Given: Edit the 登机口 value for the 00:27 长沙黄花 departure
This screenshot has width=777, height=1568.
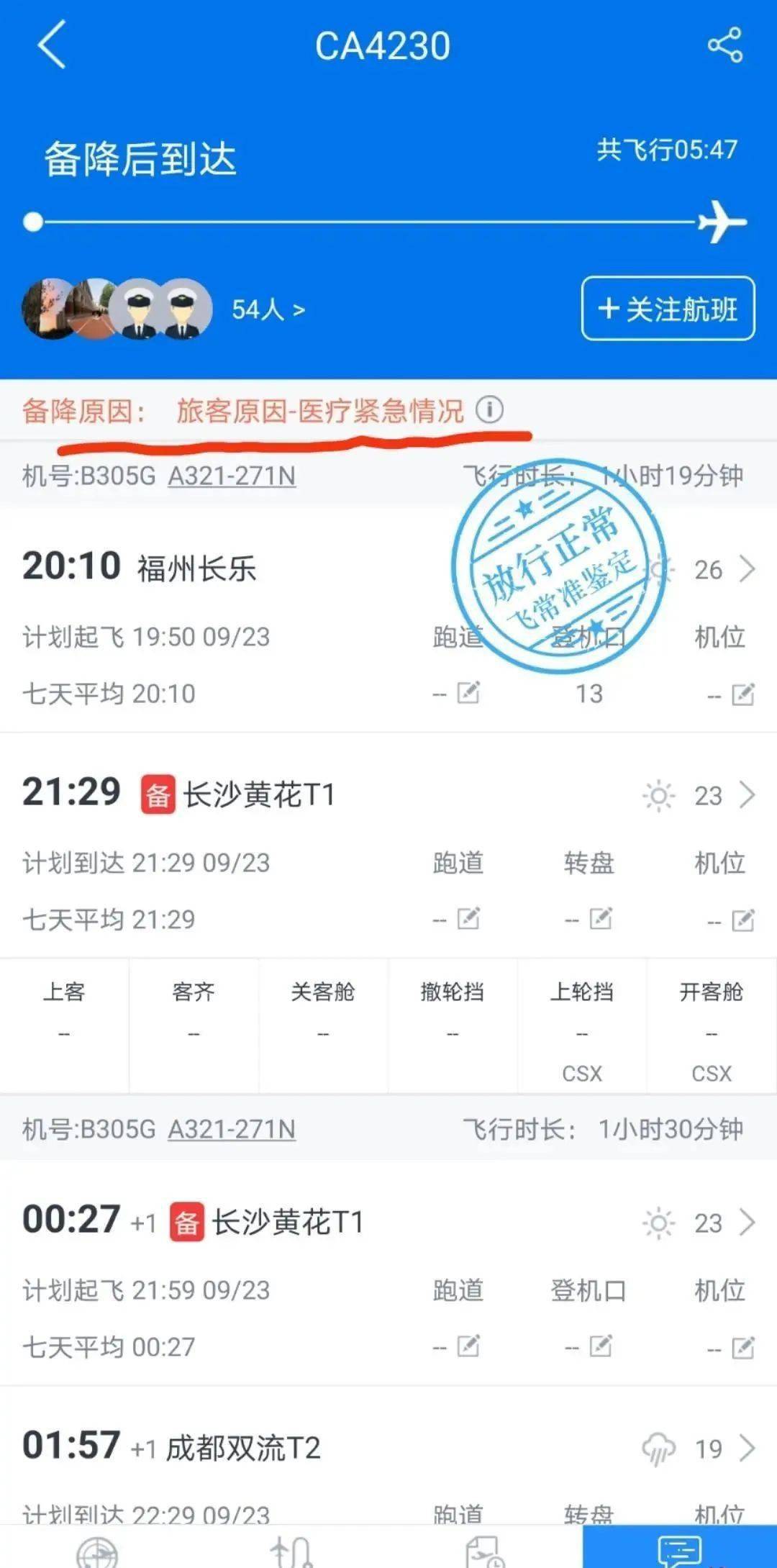Looking at the screenshot, I should (601, 1345).
